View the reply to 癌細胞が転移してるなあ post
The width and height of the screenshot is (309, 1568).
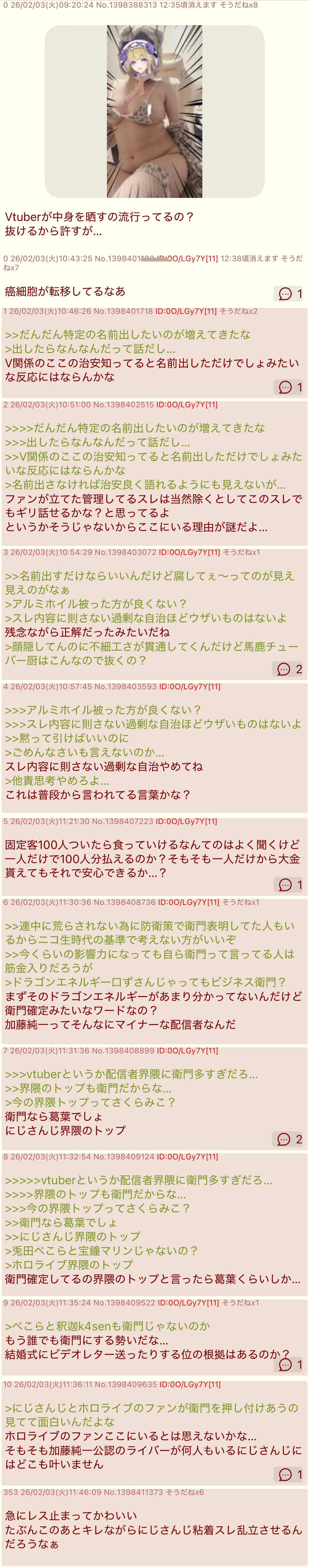tap(290, 294)
